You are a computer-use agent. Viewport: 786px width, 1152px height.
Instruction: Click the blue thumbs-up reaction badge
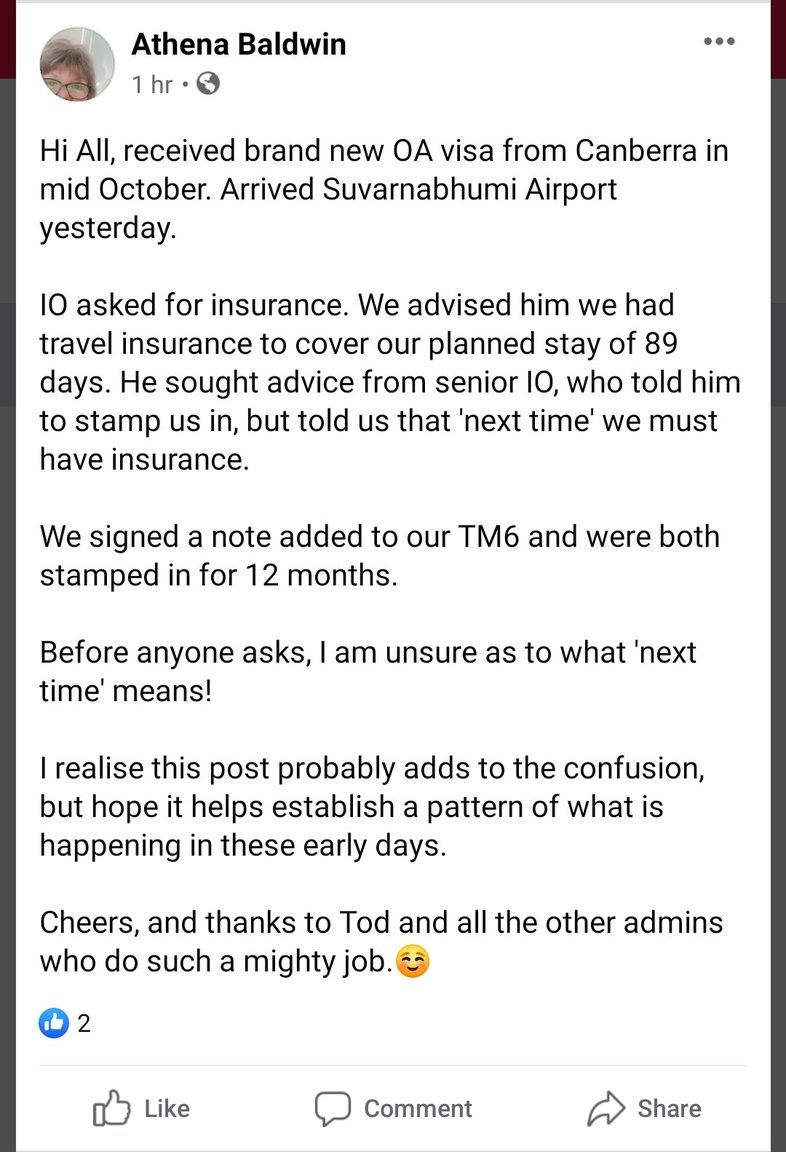[x=52, y=1023]
